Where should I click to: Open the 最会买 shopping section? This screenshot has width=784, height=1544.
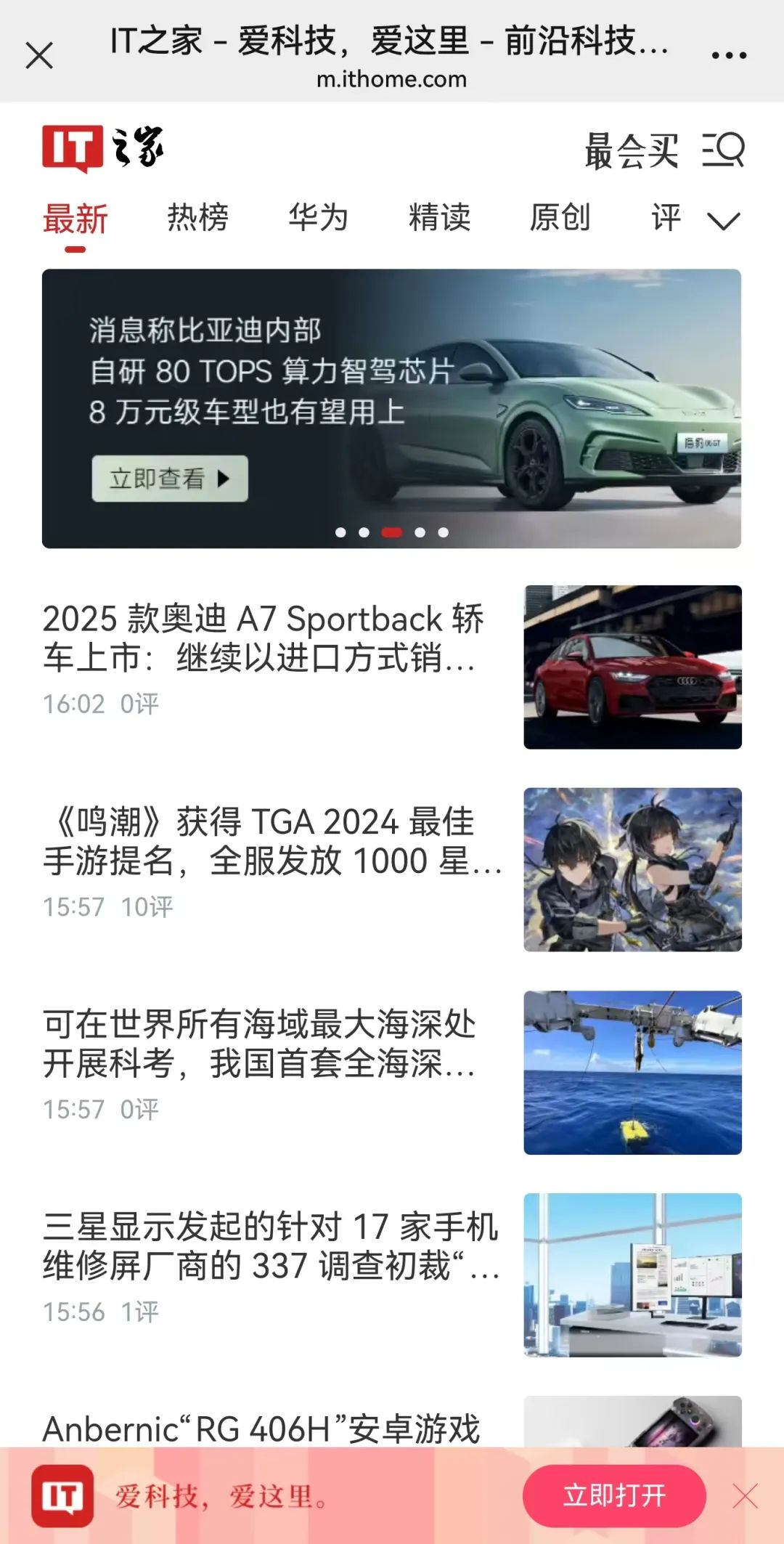pos(632,151)
